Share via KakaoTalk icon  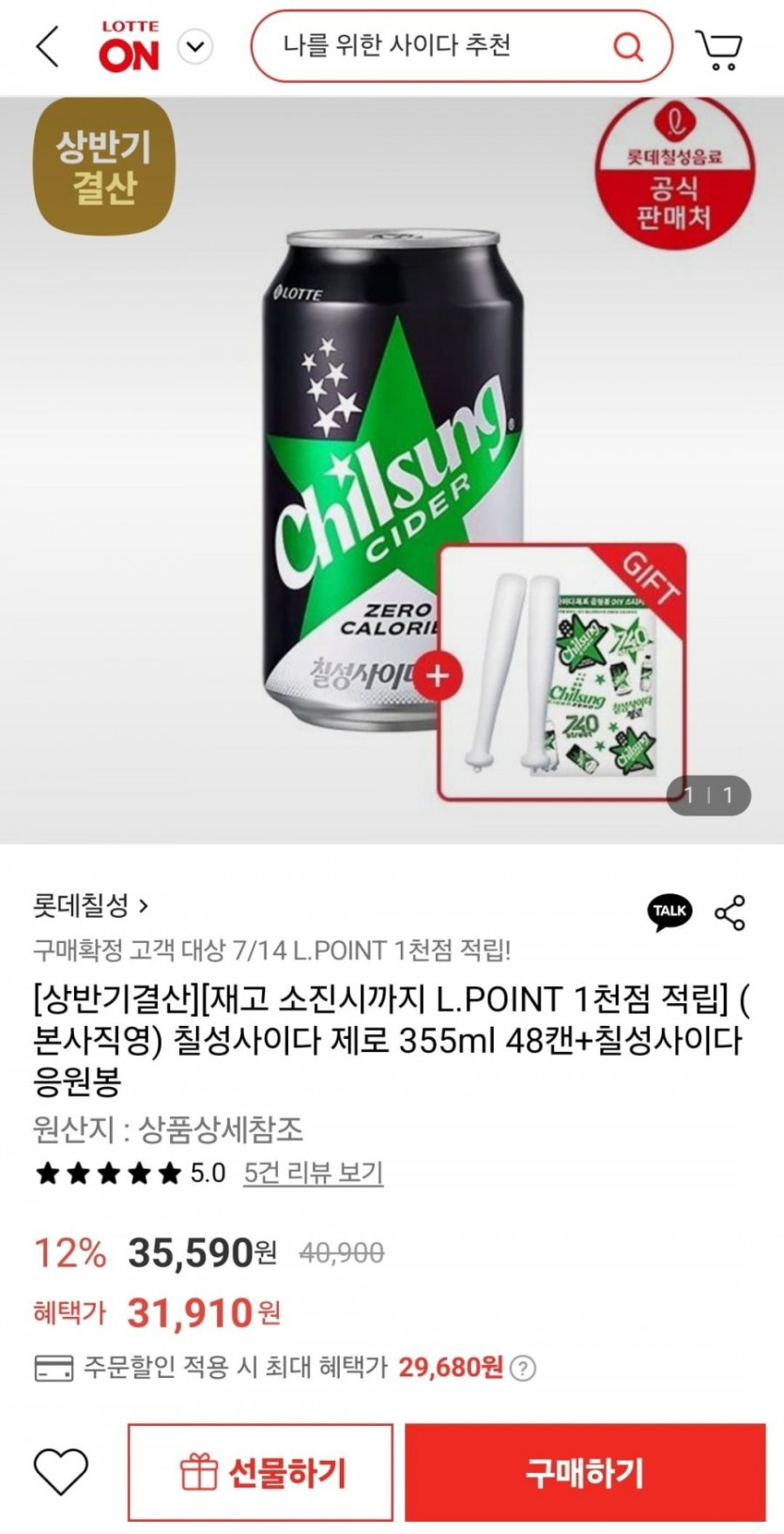pyautogui.click(x=669, y=911)
